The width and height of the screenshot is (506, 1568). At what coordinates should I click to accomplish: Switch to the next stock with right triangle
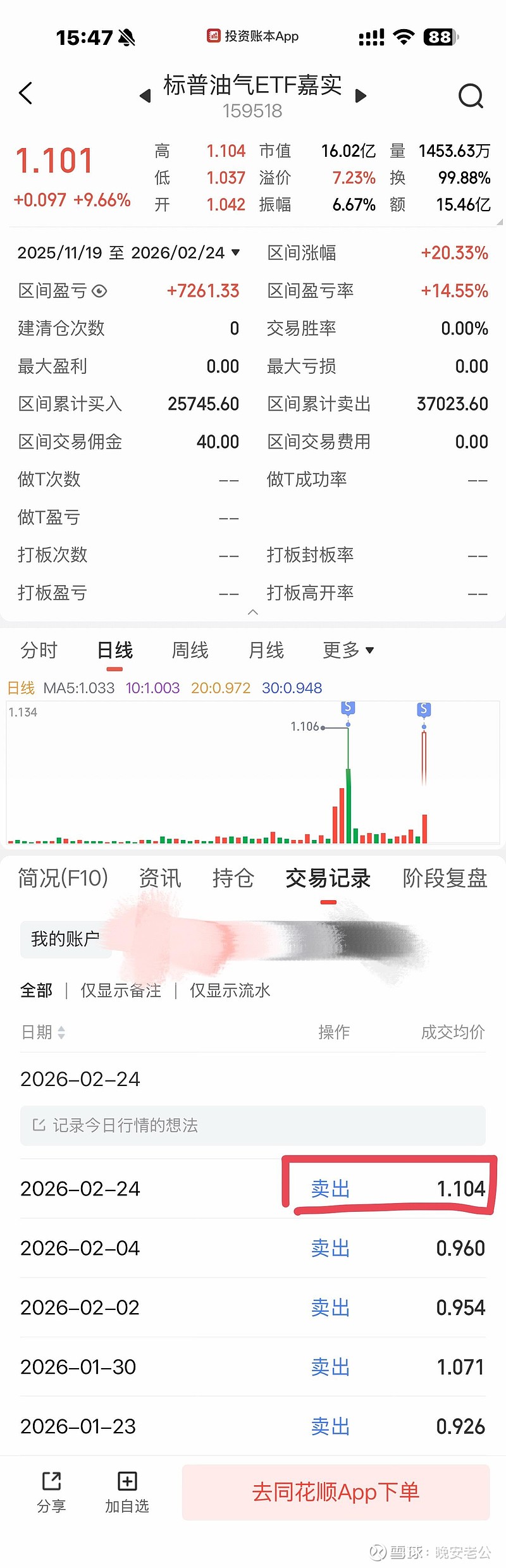click(361, 96)
